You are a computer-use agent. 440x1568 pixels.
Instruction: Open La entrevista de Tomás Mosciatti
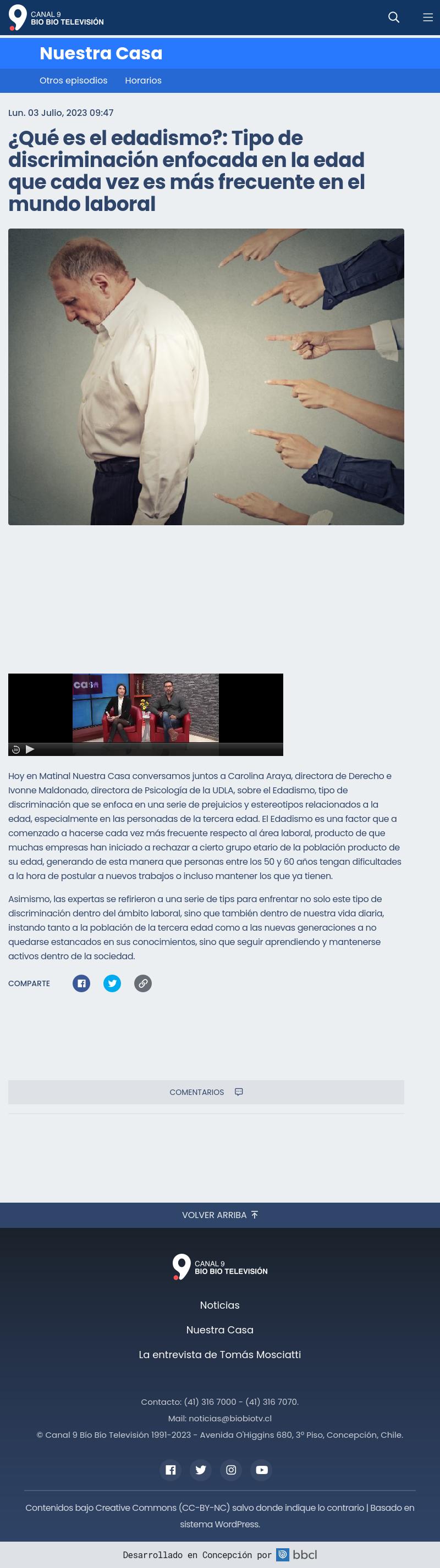(x=219, y=1354)
